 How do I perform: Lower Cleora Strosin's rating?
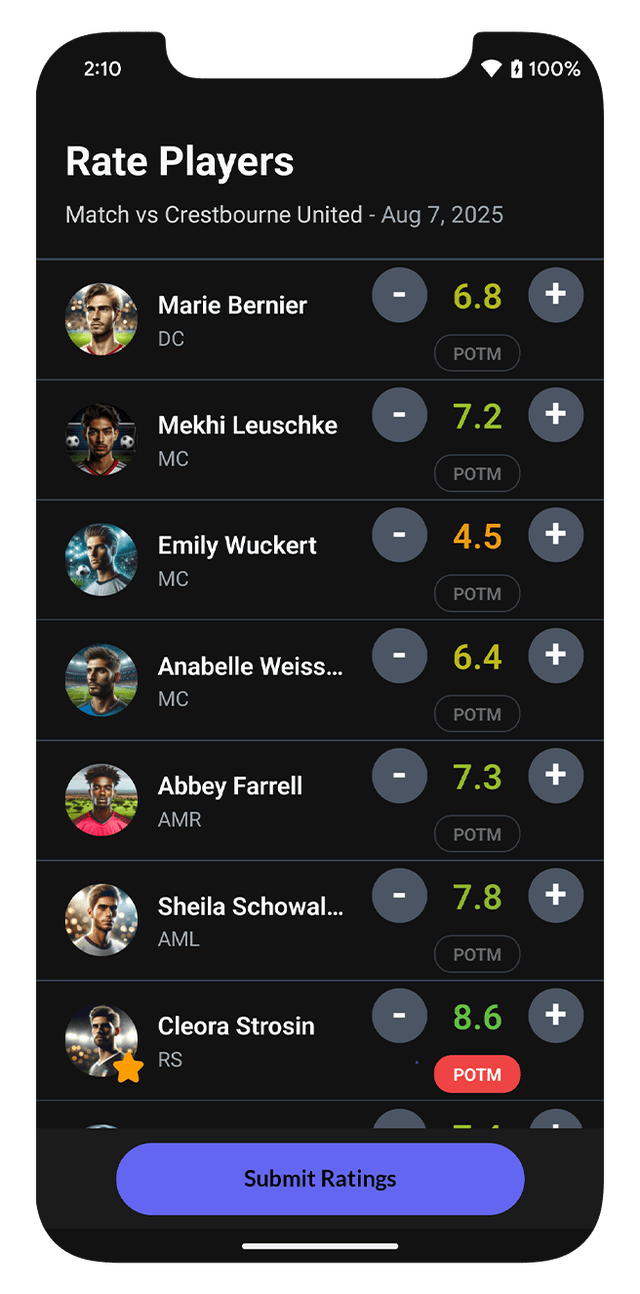pos(399,1016)
